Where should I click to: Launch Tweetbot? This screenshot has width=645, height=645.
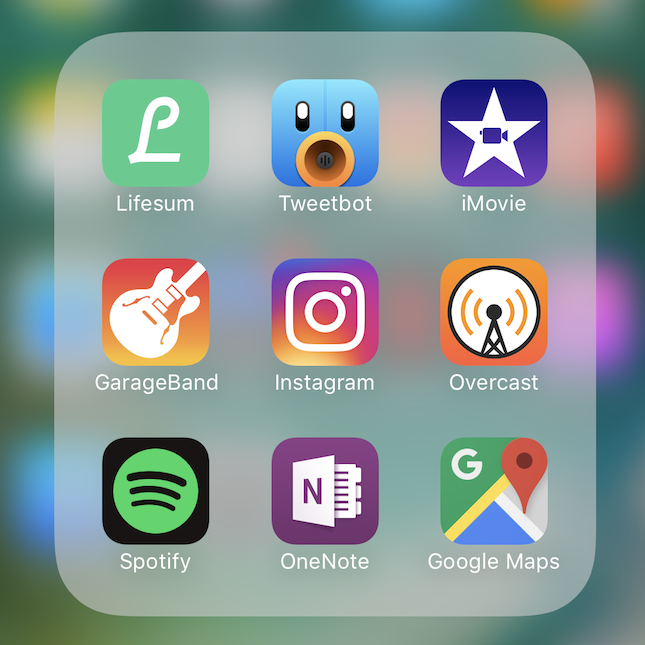[325, 133]
